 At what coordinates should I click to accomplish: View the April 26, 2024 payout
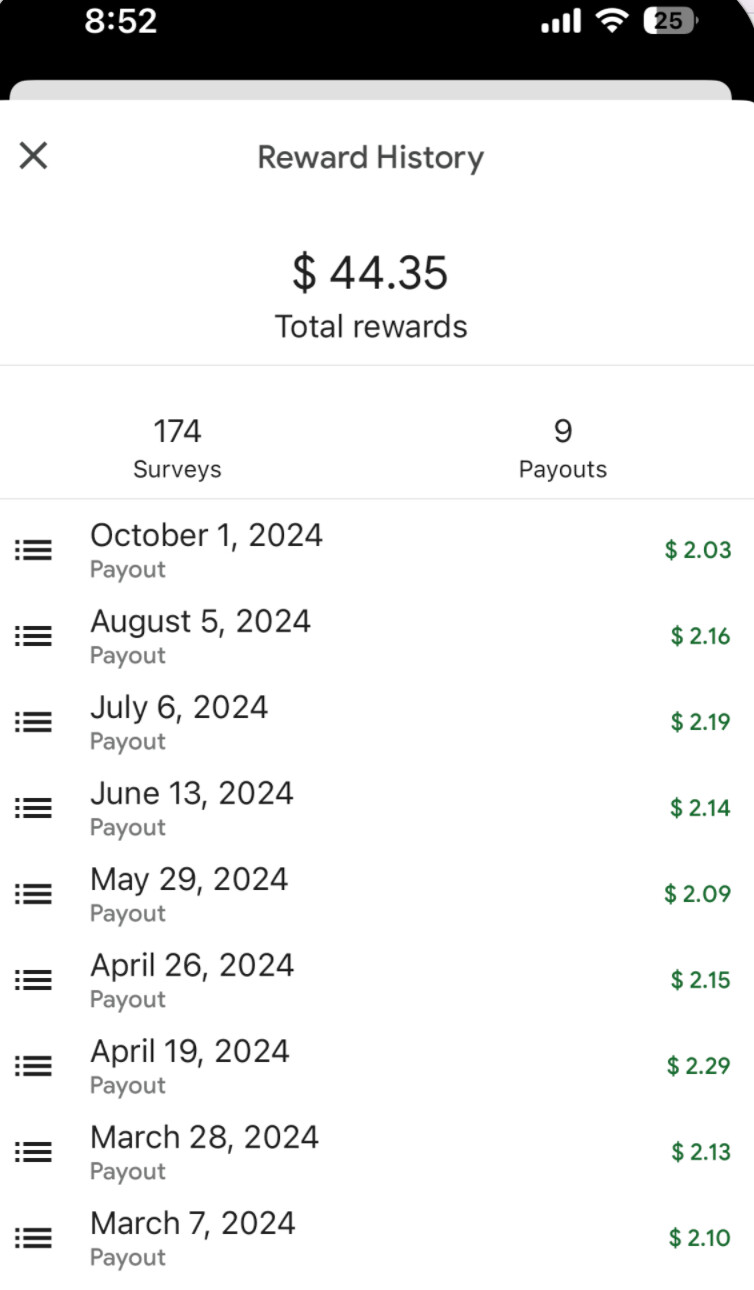click(377, 979)
